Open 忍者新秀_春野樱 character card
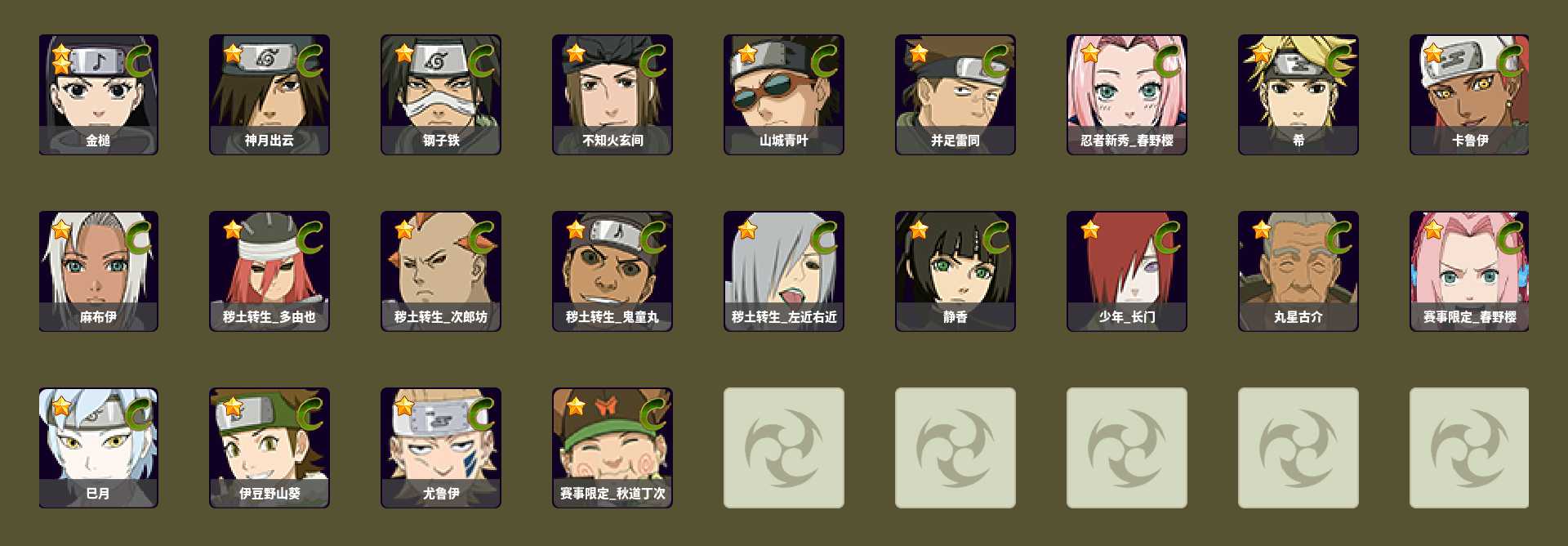1568x546 pixels. [1127, 94]
